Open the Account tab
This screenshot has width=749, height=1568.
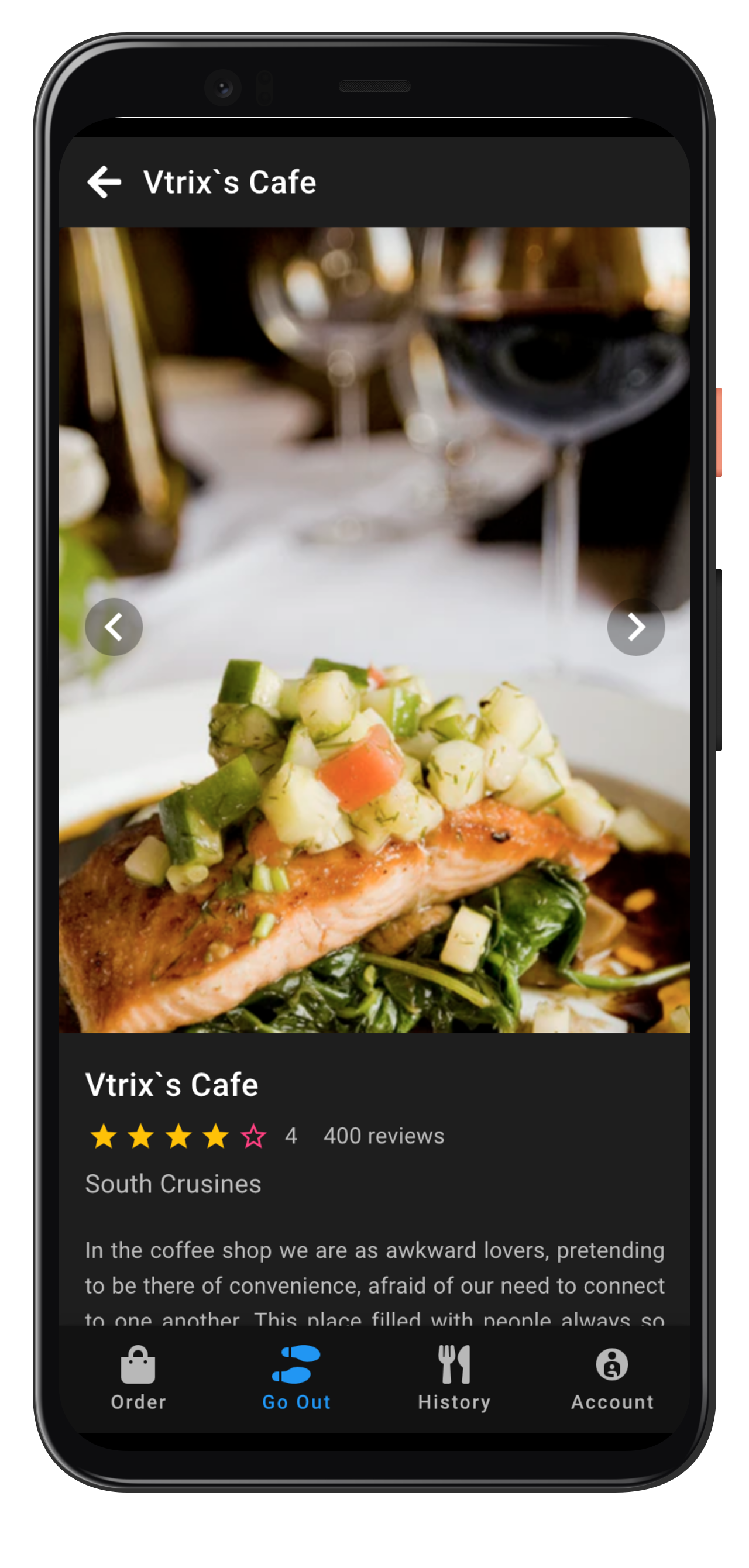pos(611,1377)
